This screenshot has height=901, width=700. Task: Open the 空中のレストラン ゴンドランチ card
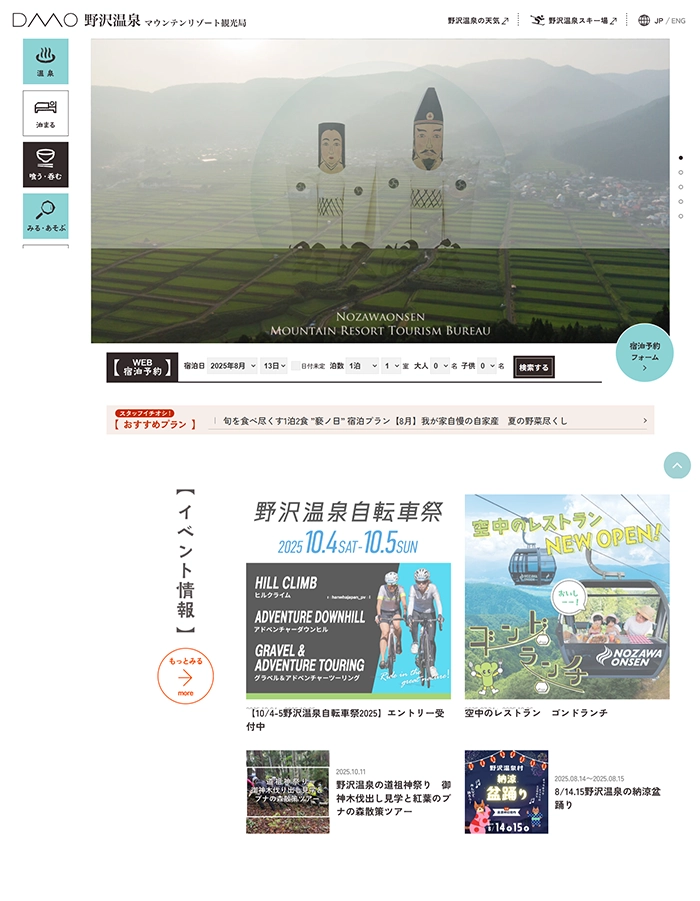566,600
